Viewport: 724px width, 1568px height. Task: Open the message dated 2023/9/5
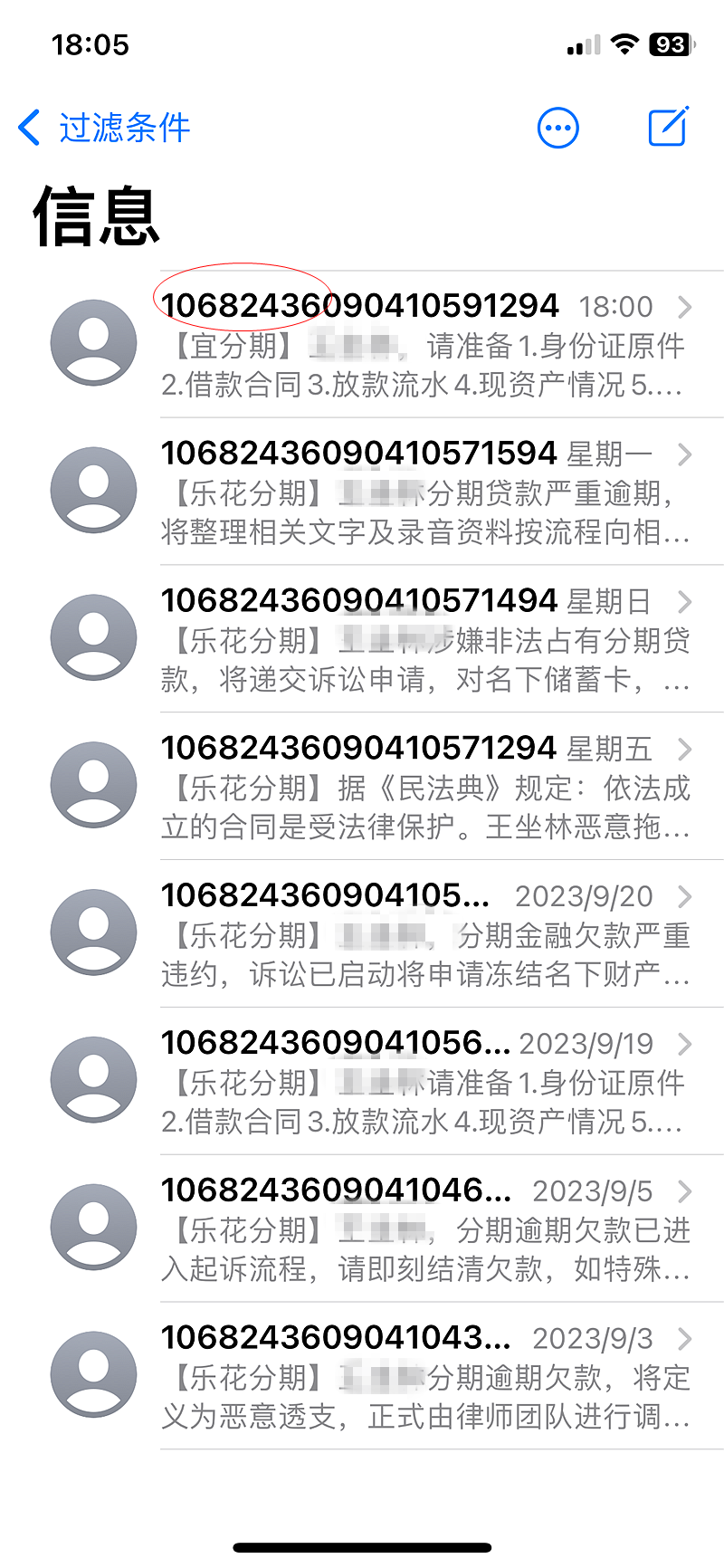point(362,1229)
